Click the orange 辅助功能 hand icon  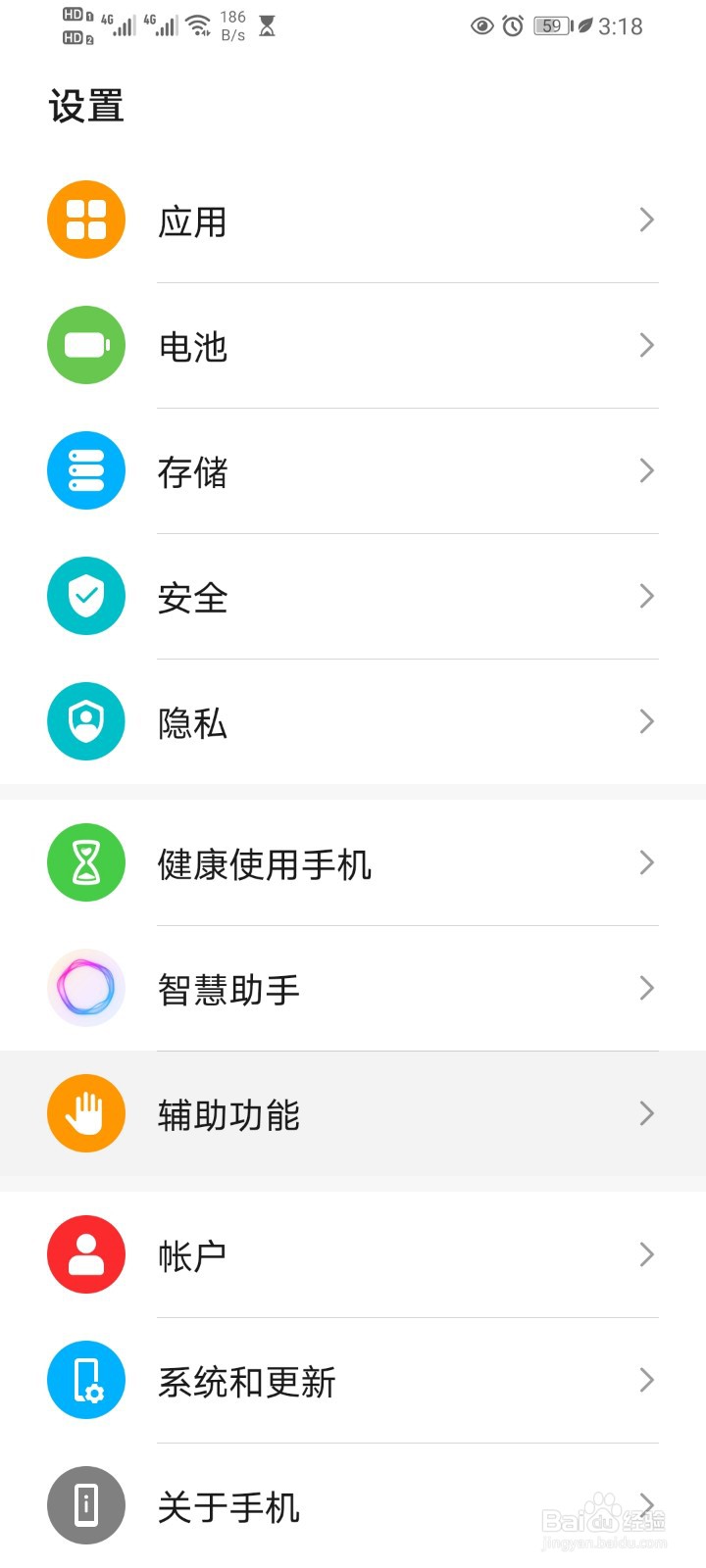tap(85, 1113)
